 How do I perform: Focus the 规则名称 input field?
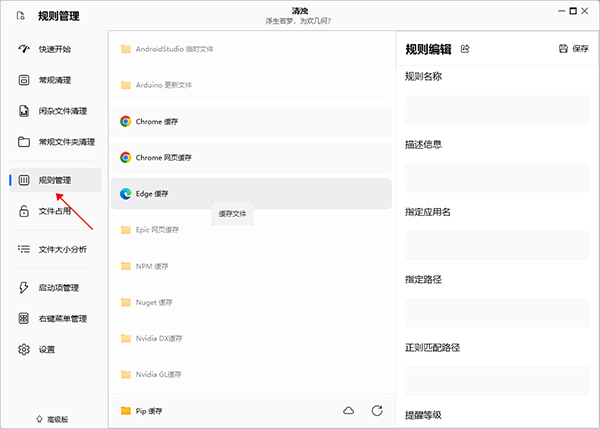pos(497,110)
